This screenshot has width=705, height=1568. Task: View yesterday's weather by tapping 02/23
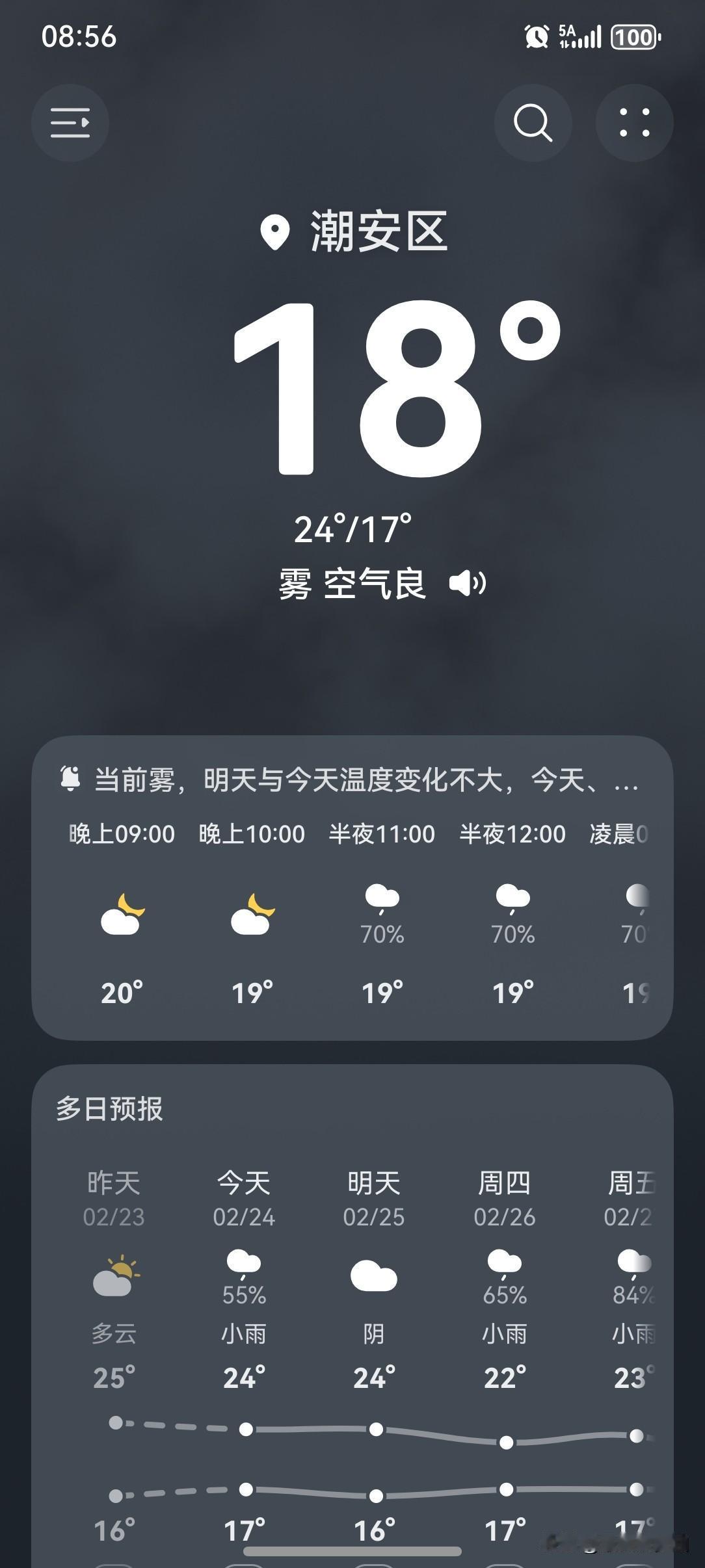click(113, 1213)
